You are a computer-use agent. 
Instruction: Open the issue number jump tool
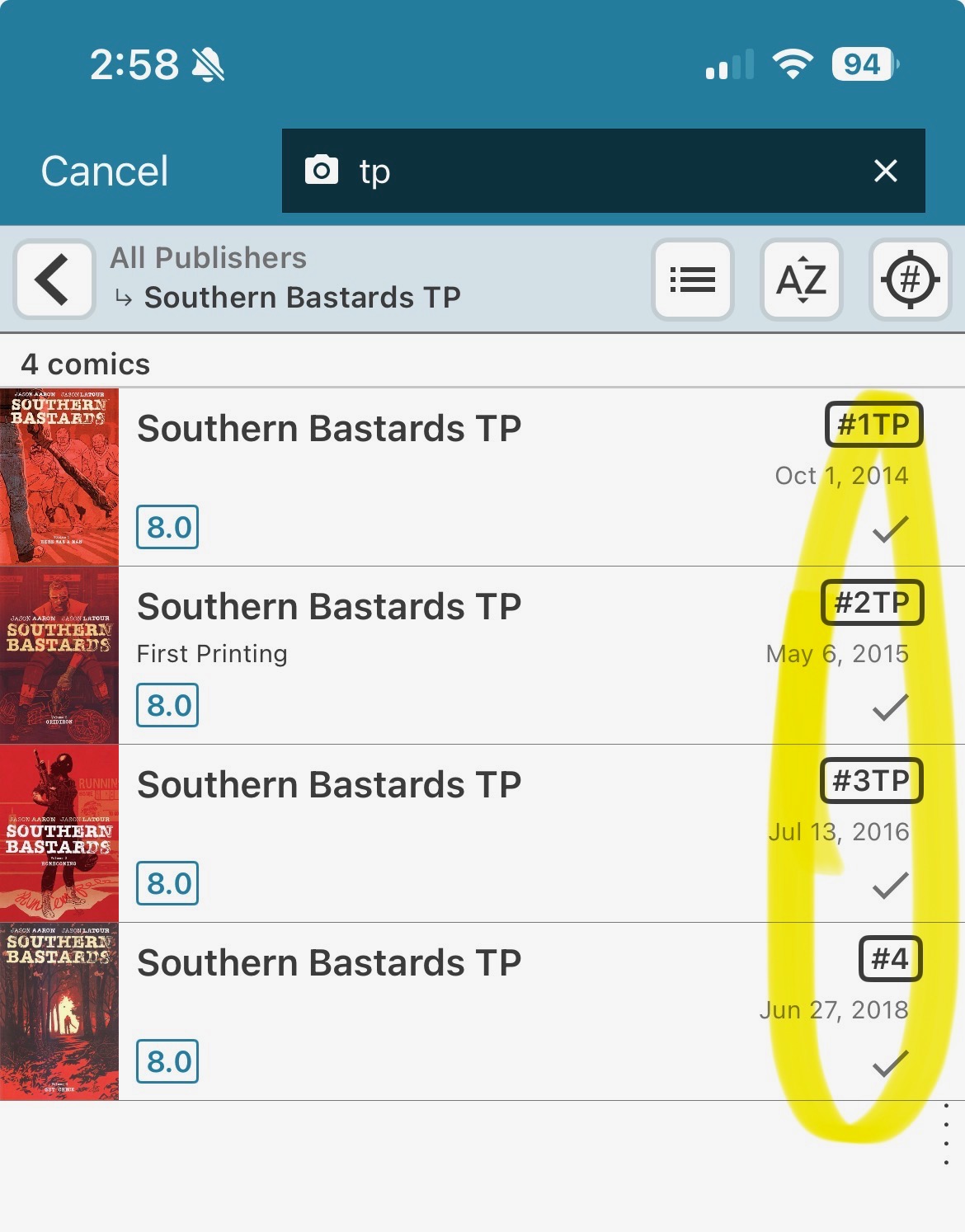point(910,280)
